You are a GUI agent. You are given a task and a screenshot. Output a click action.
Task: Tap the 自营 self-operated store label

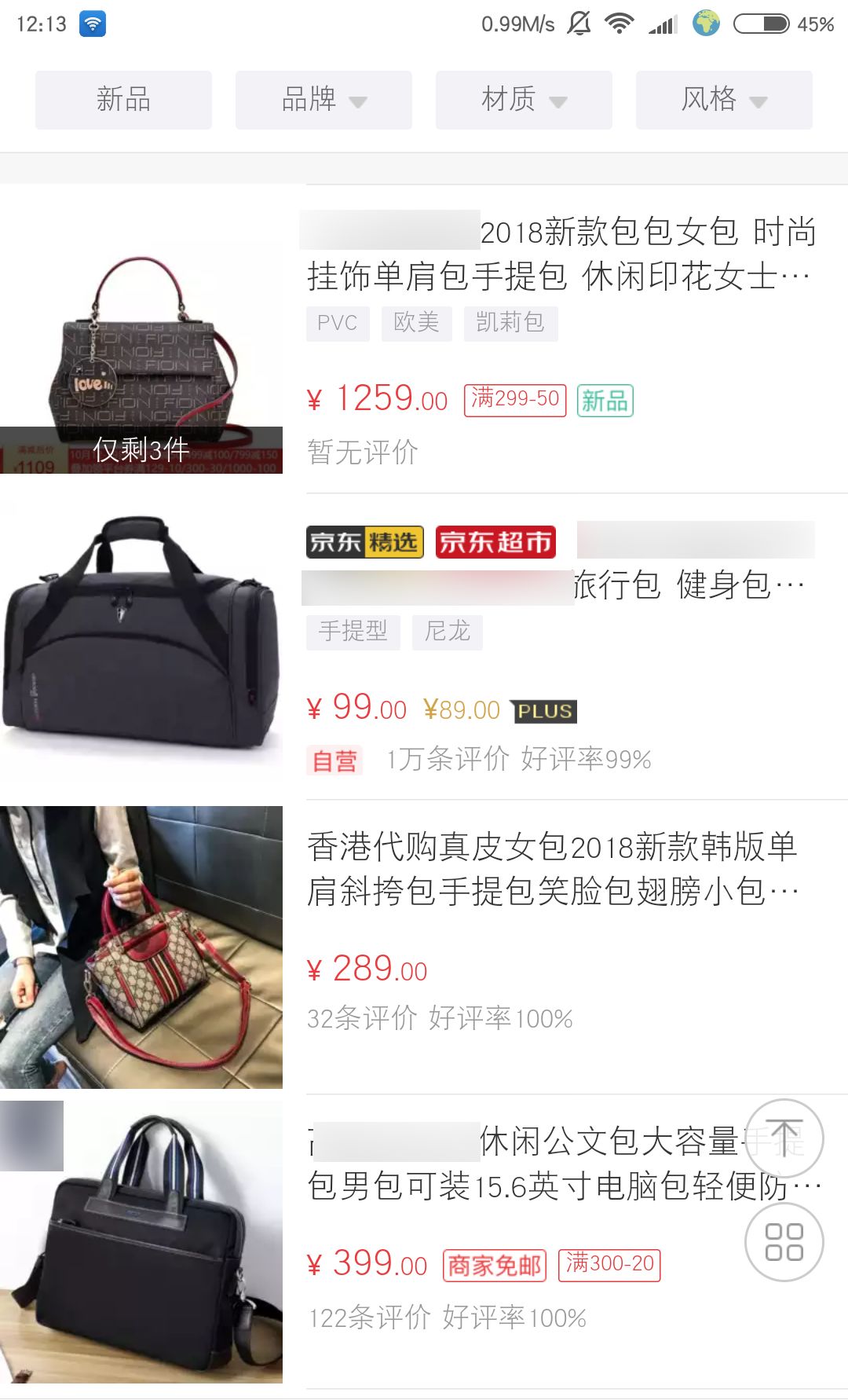[x=334, y=760]
